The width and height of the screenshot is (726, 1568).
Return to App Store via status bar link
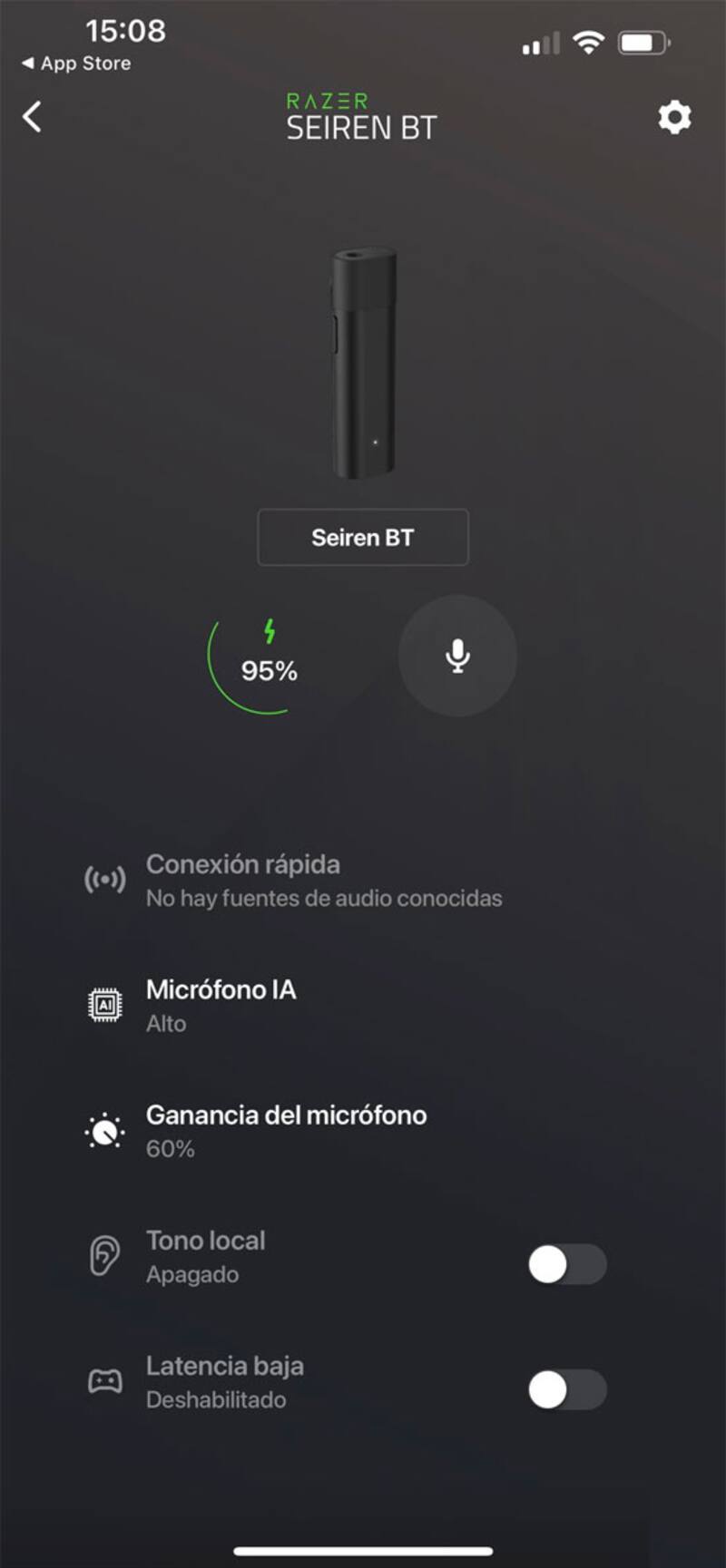pos(76,63)
